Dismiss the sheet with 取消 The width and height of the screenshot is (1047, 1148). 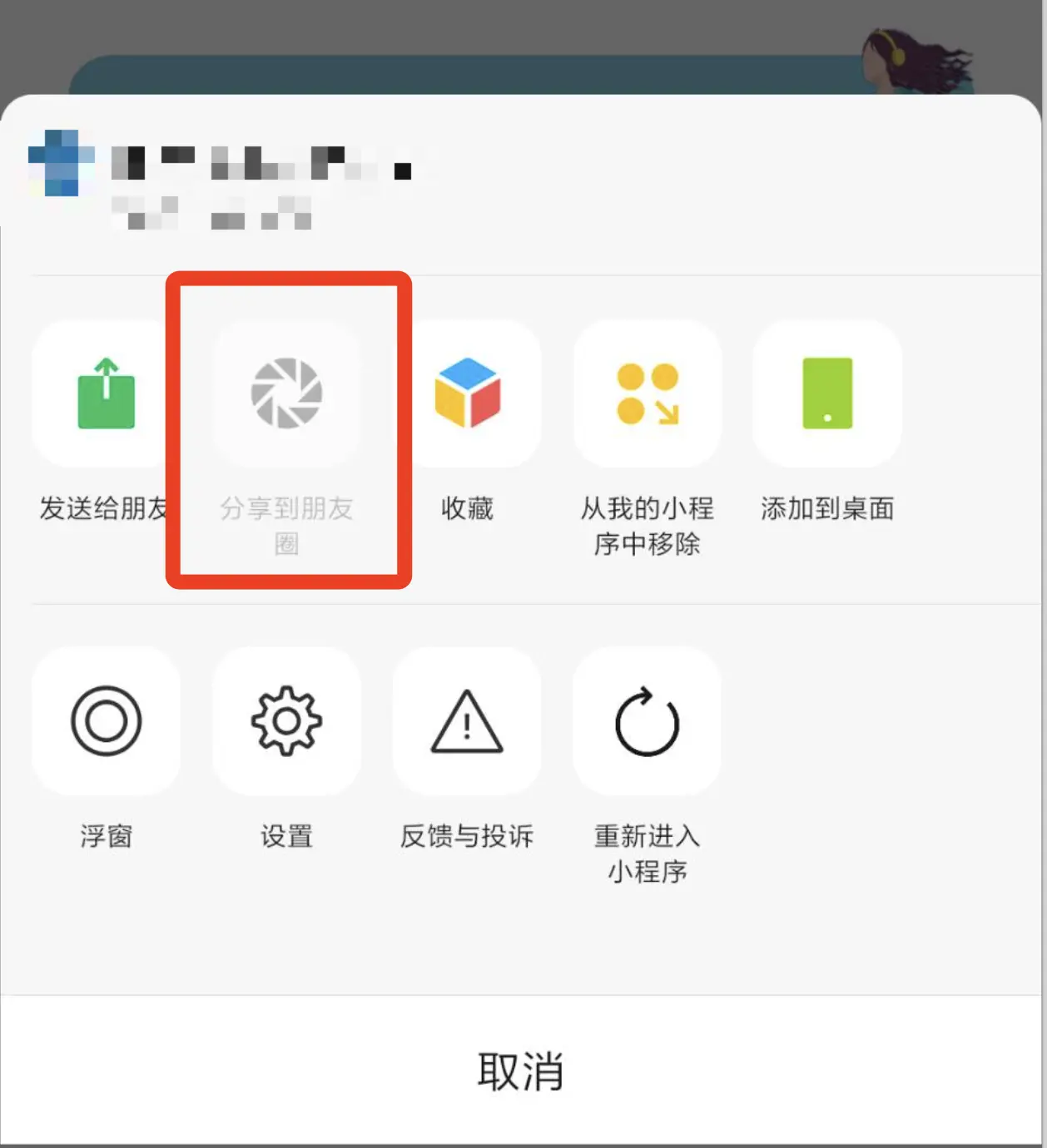(521, 1071)
